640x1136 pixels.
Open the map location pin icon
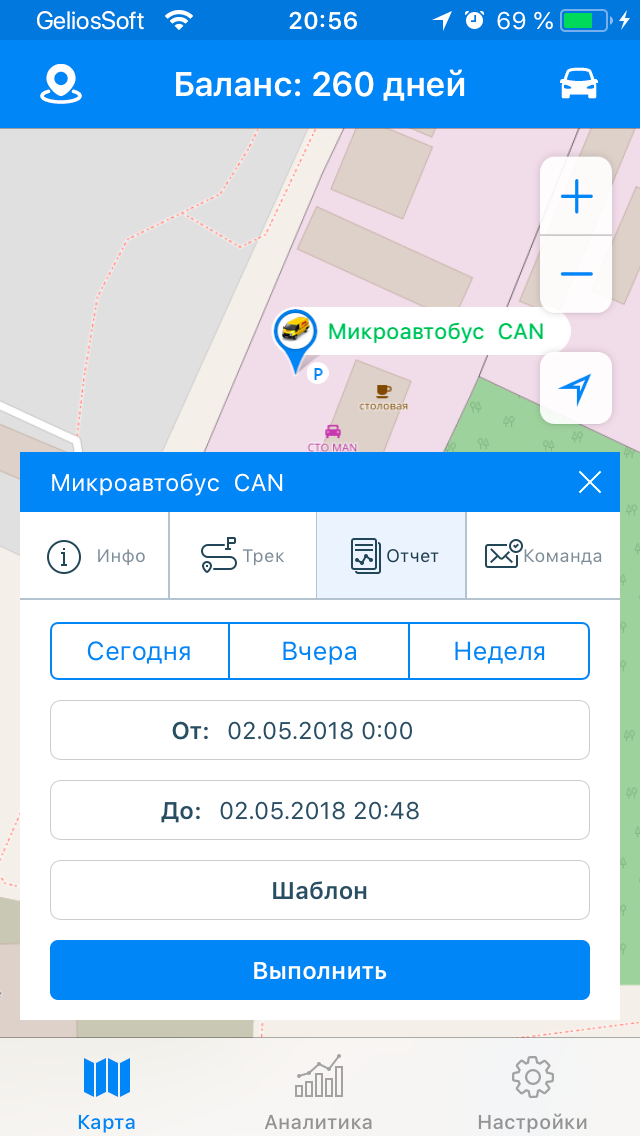click(x=59, y=84)
